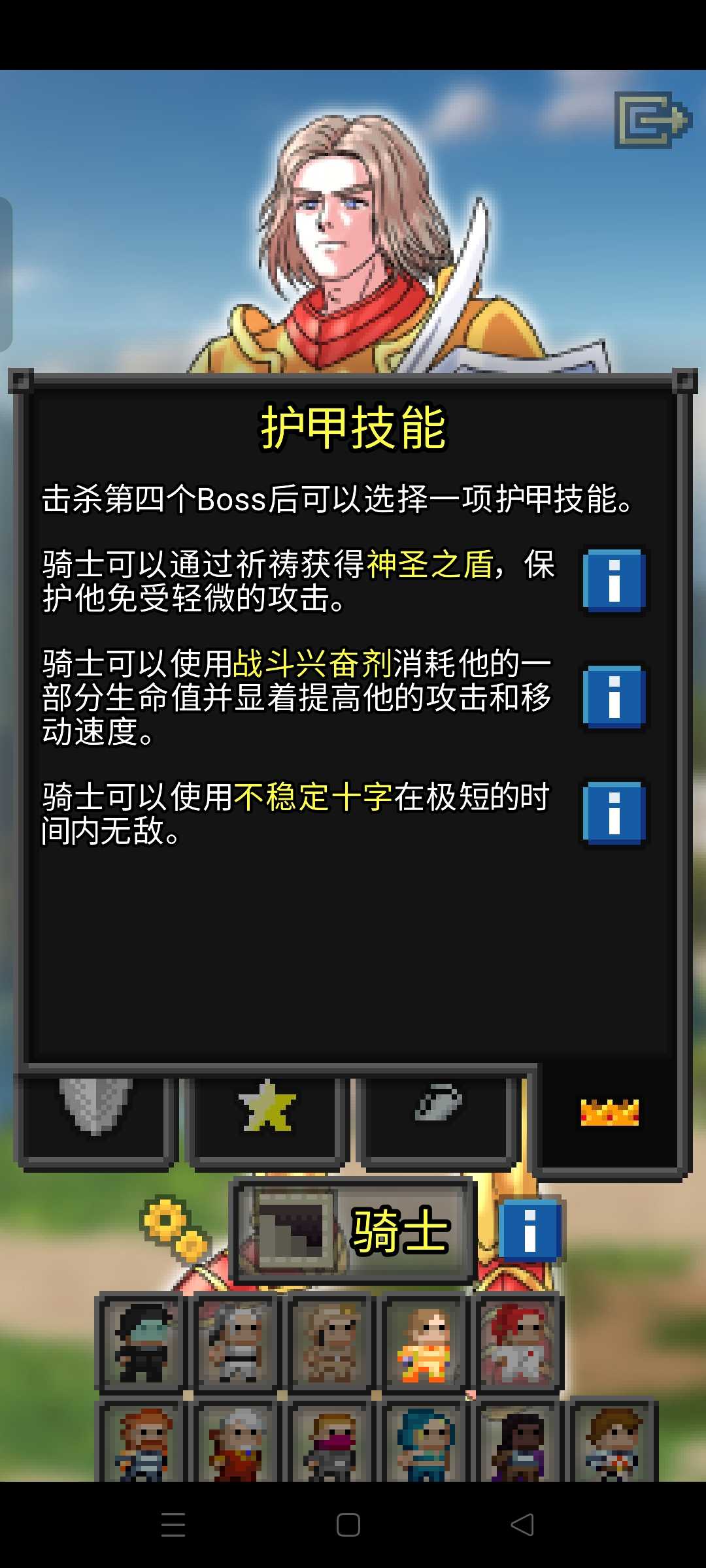Start game with 骑士 button
The image size is (706, 1568).
[x=353, y=1231]
